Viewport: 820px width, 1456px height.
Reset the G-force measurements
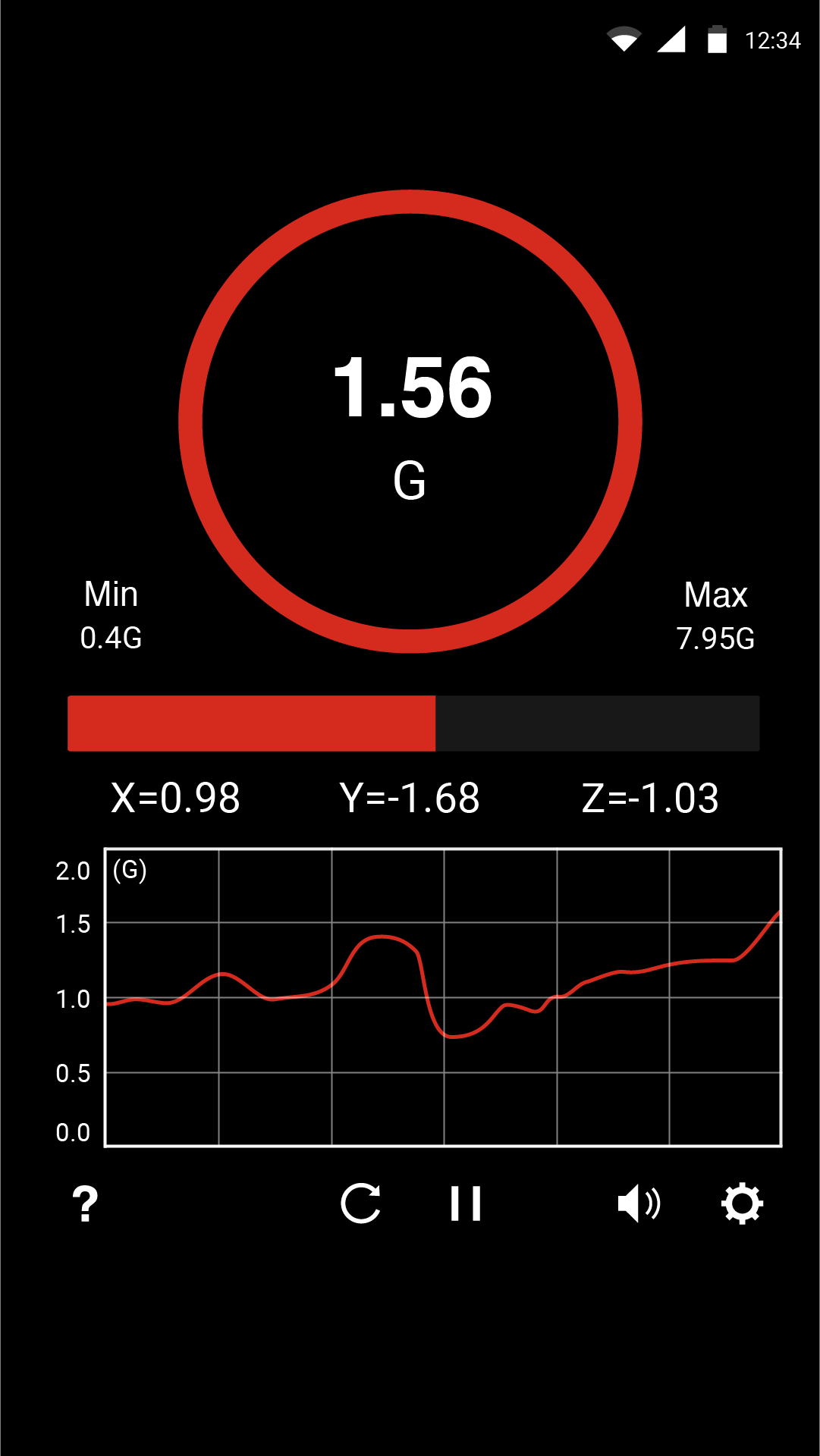coord(360,1203)
